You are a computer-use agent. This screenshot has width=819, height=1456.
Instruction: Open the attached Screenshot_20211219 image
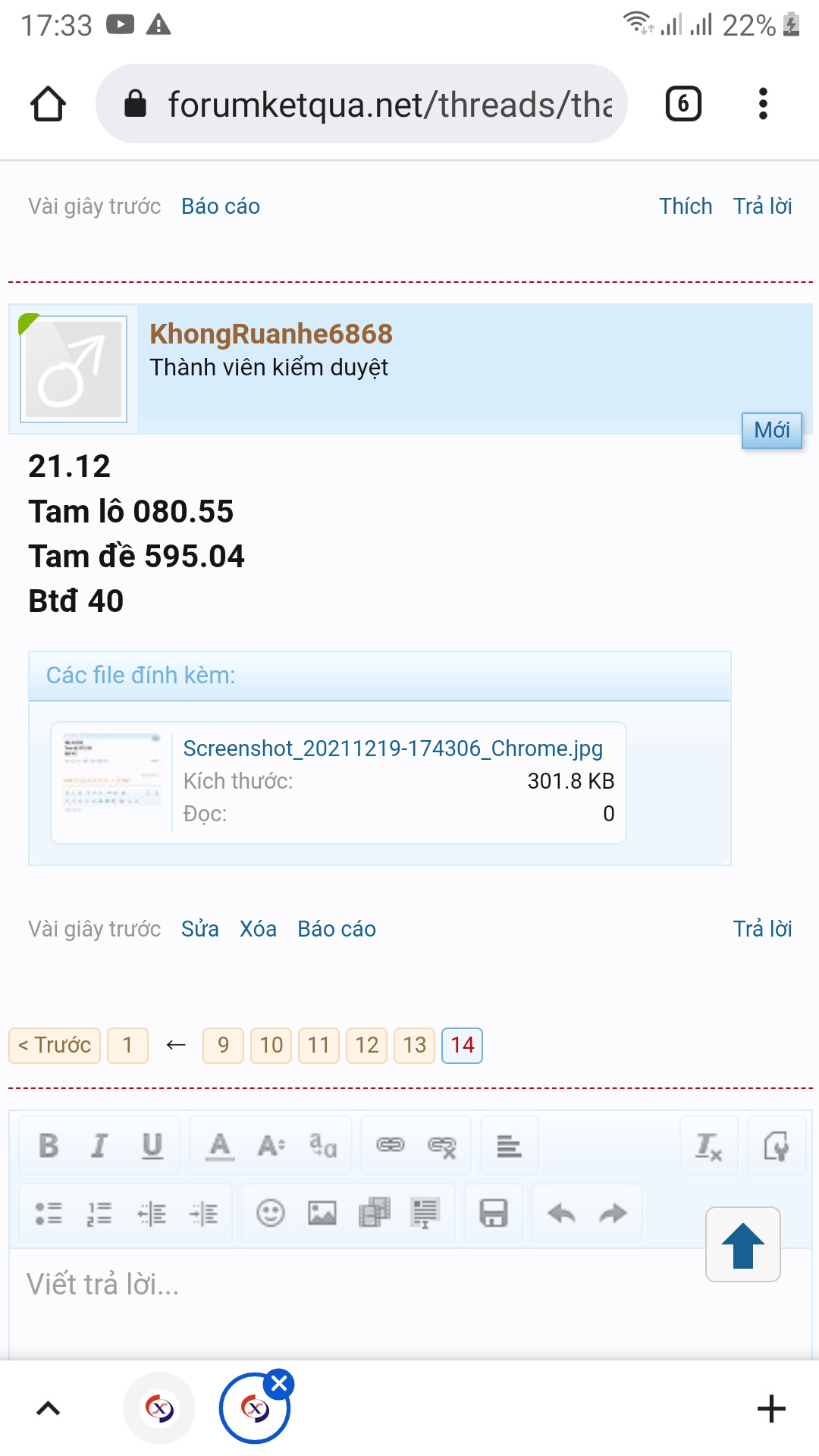tap(393, 748)
